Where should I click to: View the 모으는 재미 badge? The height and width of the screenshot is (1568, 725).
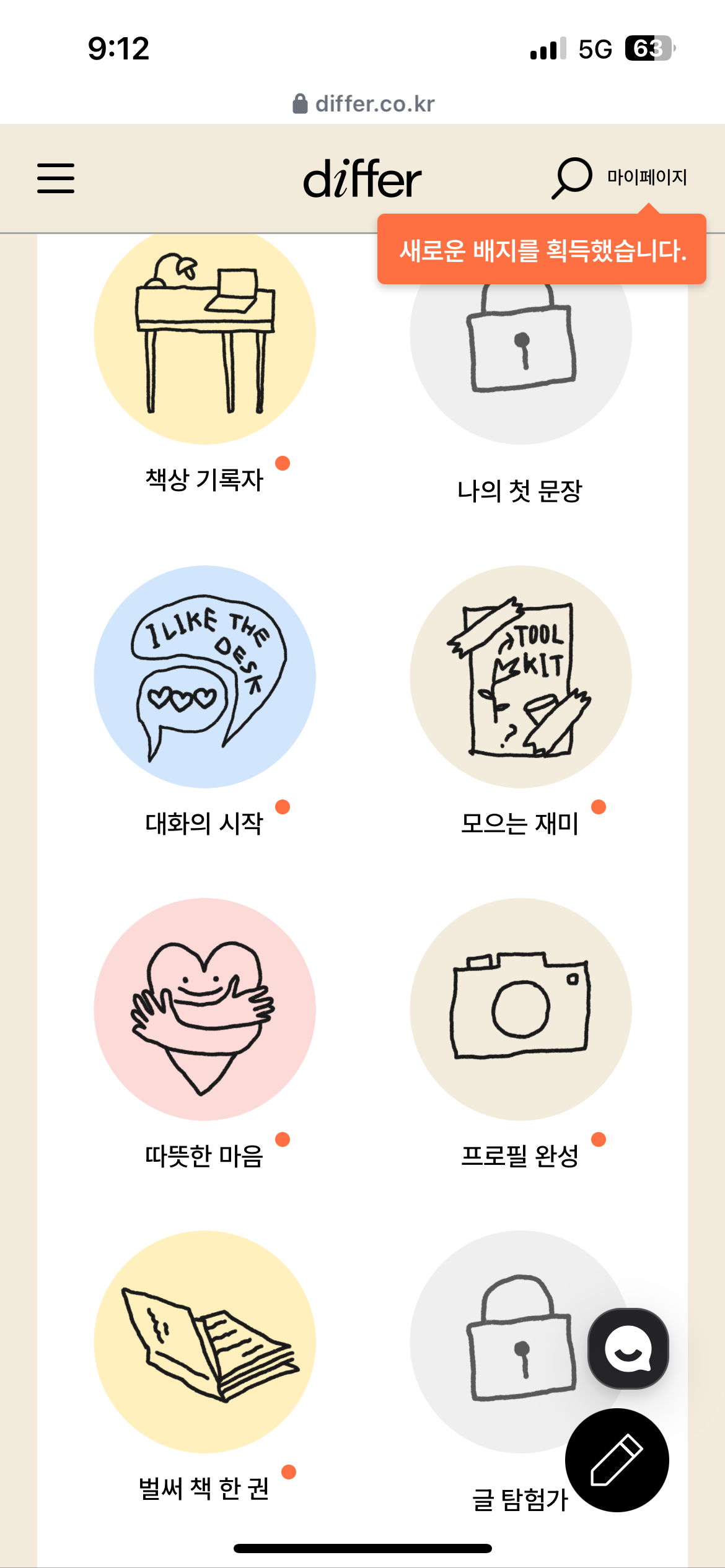coord(521,676)
